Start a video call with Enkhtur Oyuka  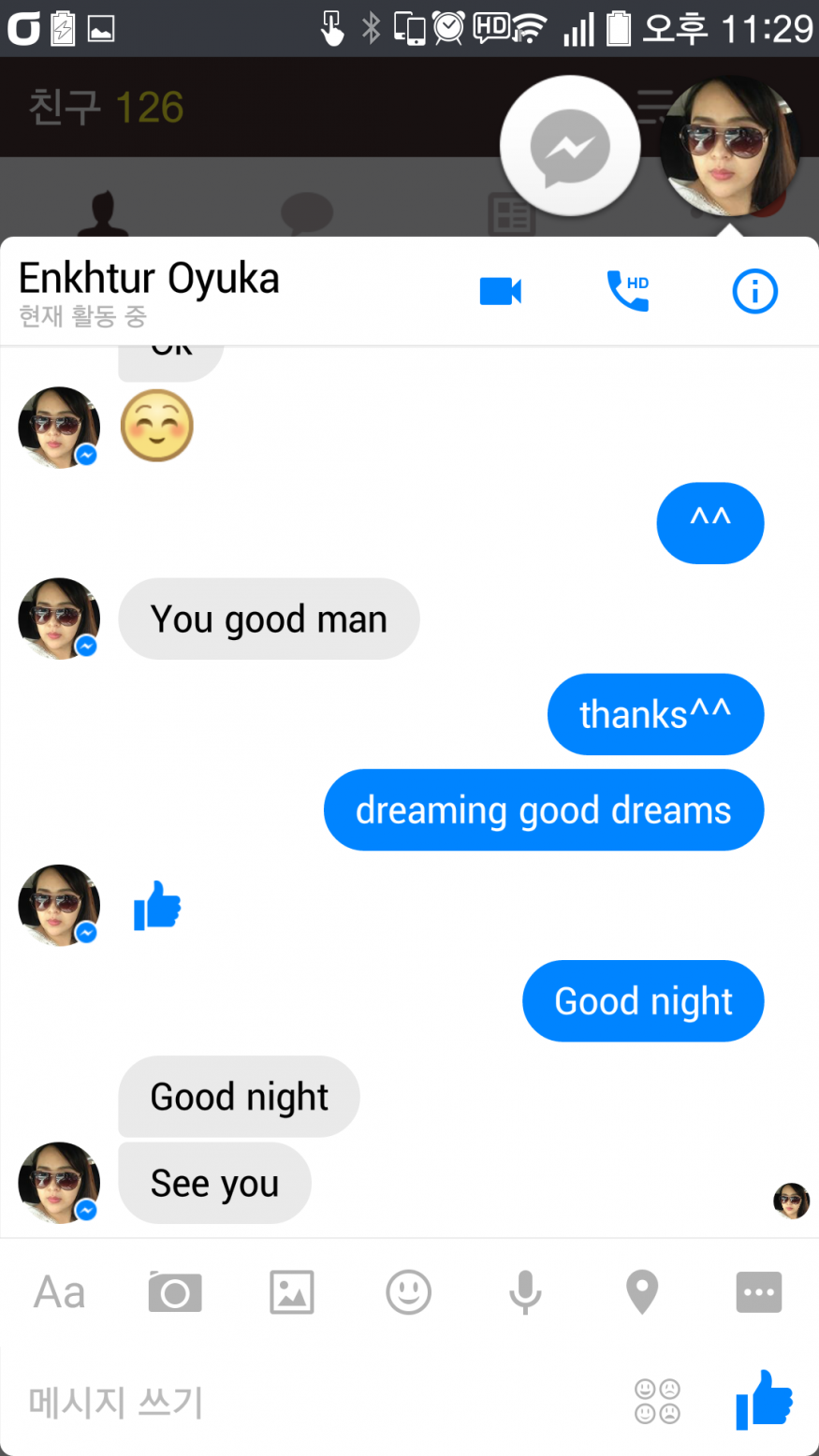click(500, 291)
